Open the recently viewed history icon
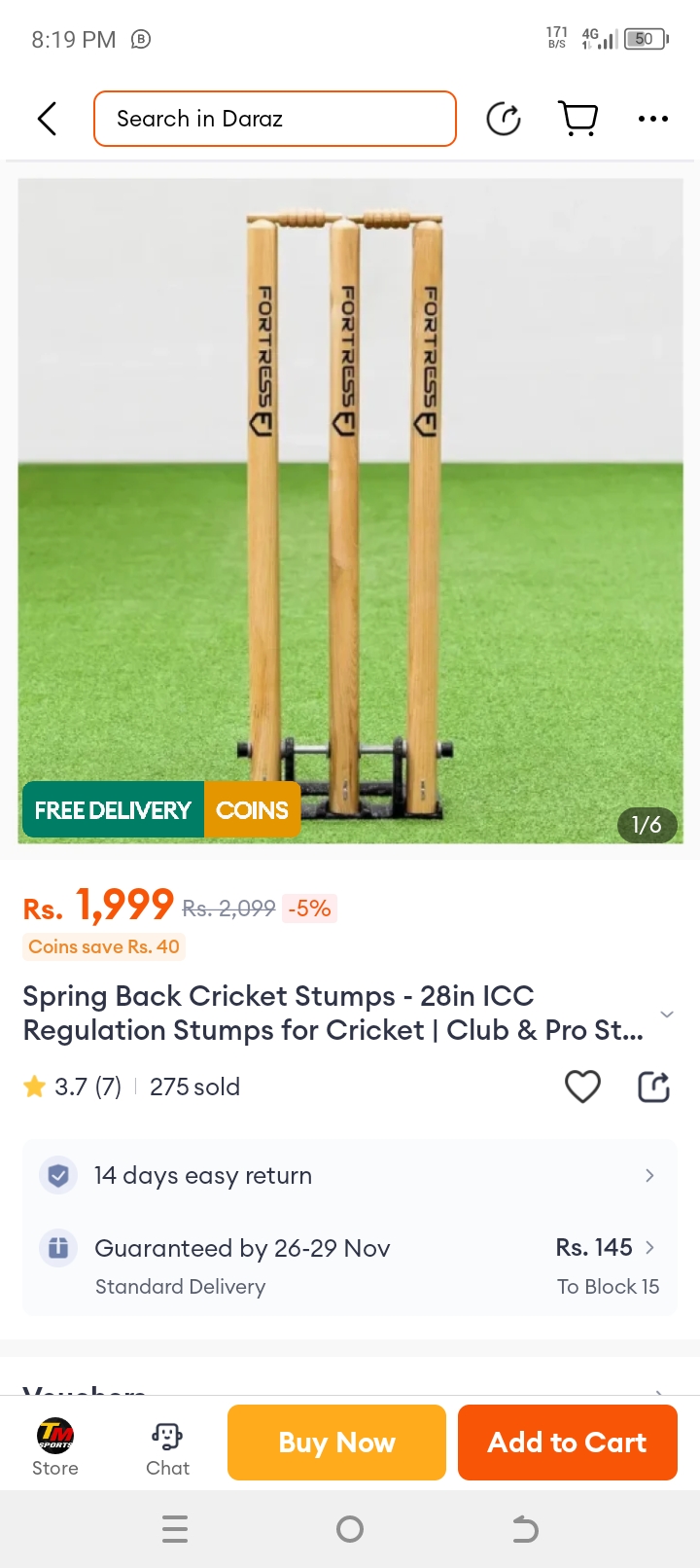This screenshot has width=700, height=1568. (503, 119)
